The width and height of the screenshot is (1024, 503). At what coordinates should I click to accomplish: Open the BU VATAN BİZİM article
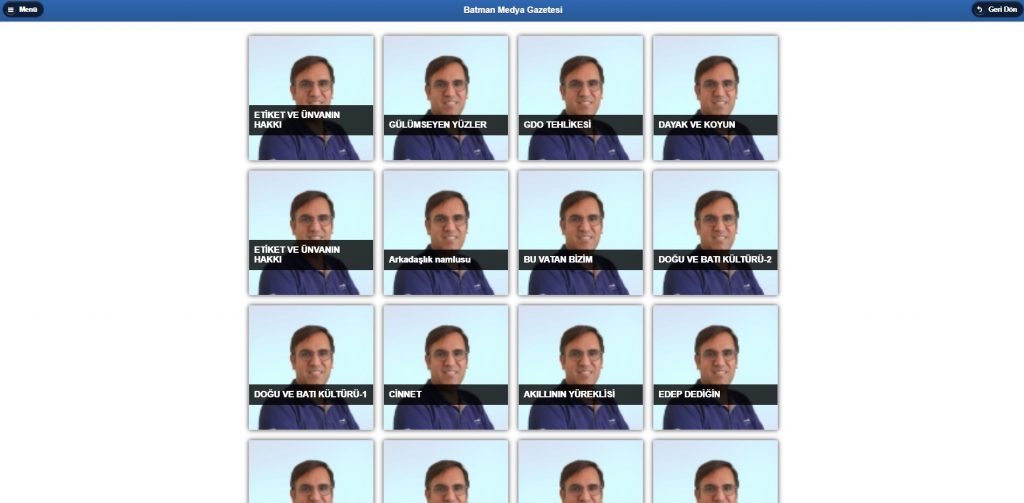pyautogui.click(x=580, y=233)
